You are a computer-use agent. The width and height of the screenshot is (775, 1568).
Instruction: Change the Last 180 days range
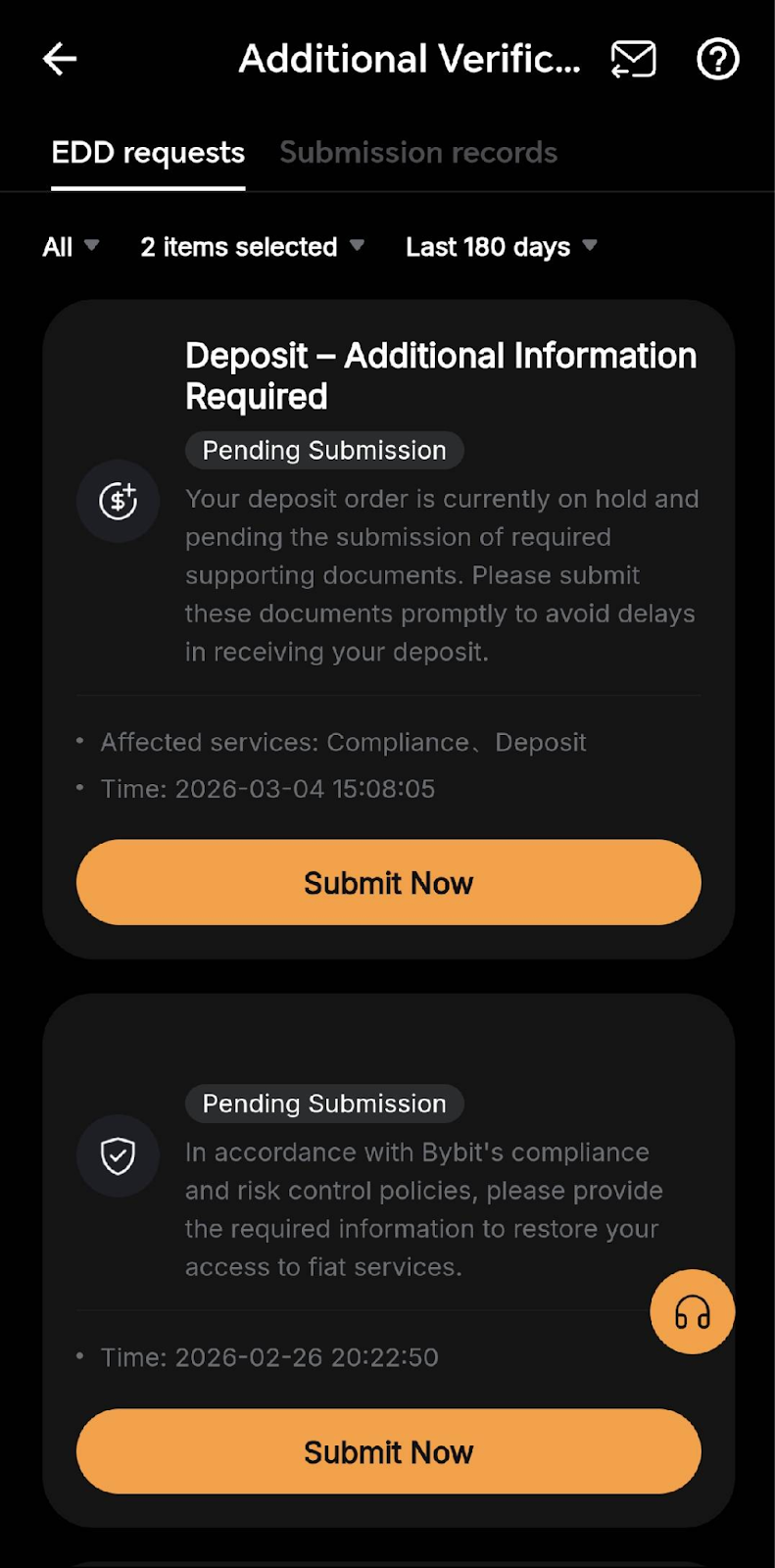(x=501, y=247)
